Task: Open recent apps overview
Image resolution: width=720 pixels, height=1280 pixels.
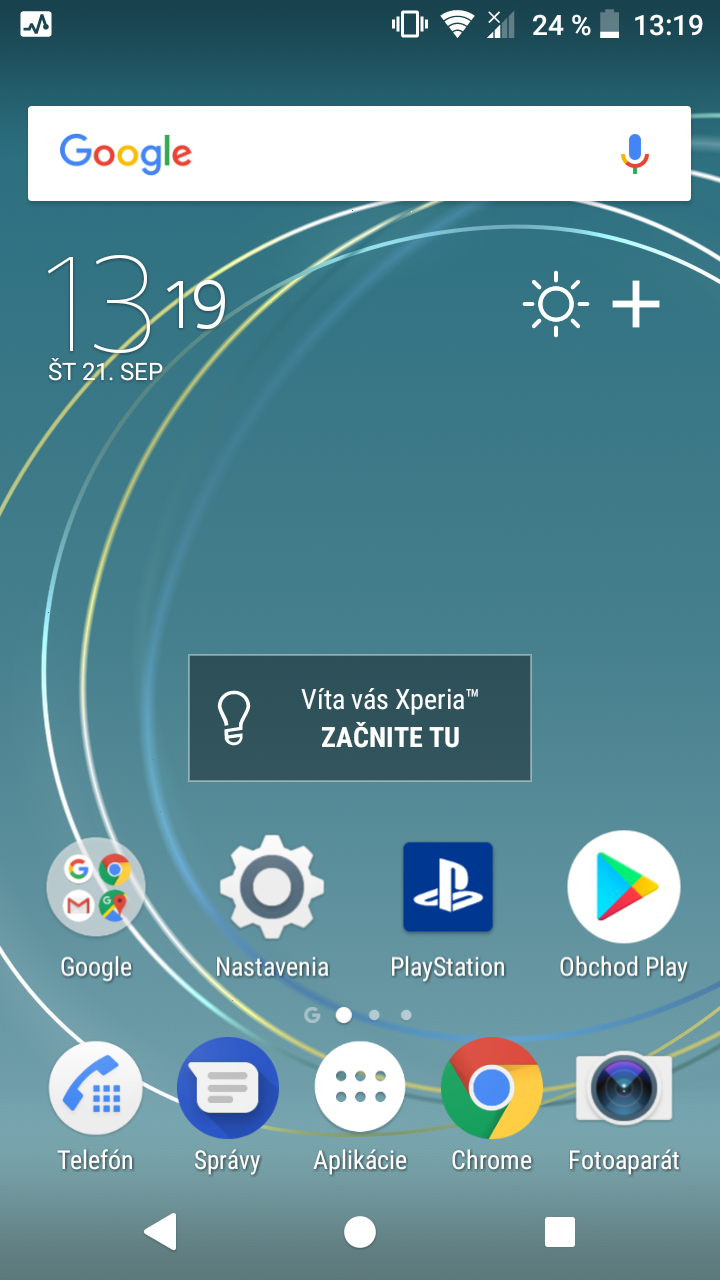Action: pos(560,1232)
